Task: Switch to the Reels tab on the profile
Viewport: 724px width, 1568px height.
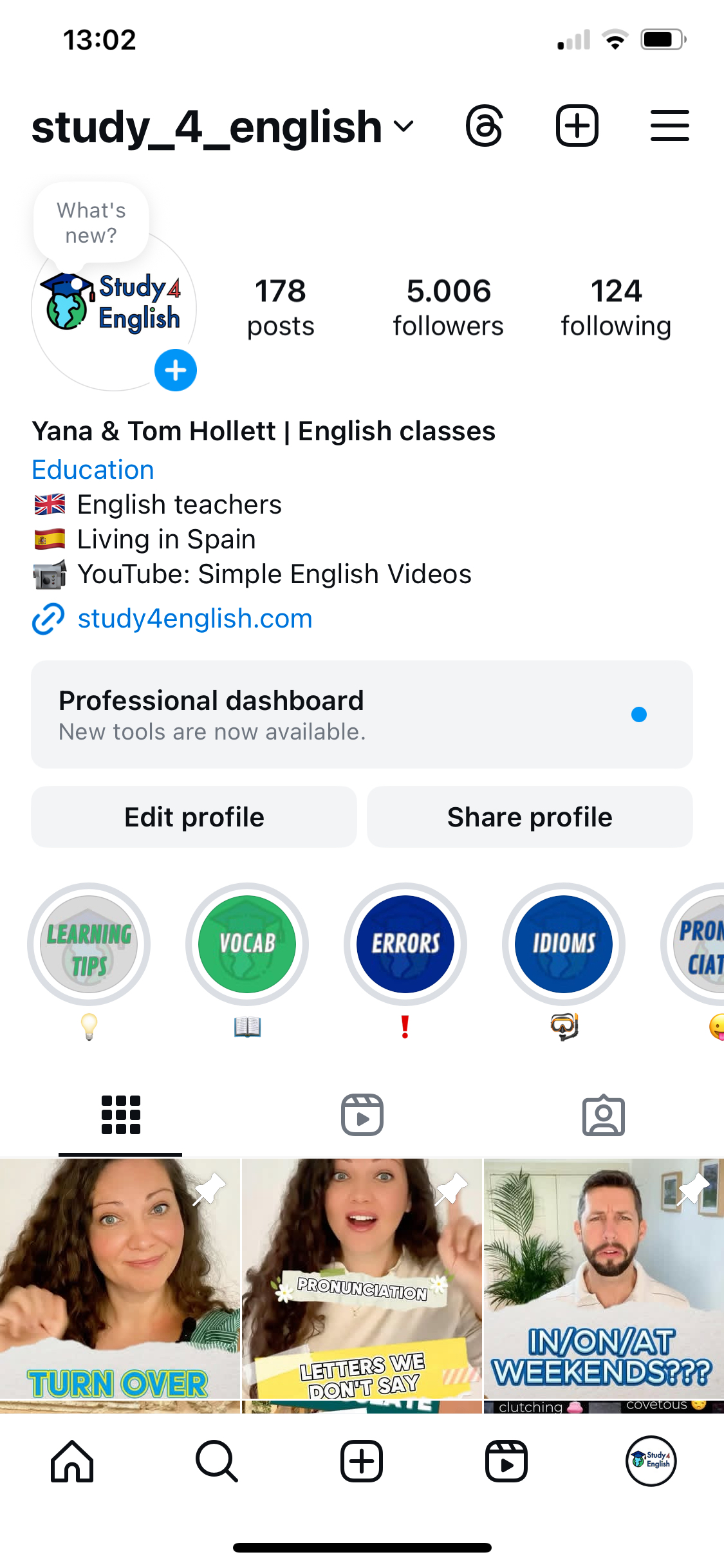Action: (362, 1115)
